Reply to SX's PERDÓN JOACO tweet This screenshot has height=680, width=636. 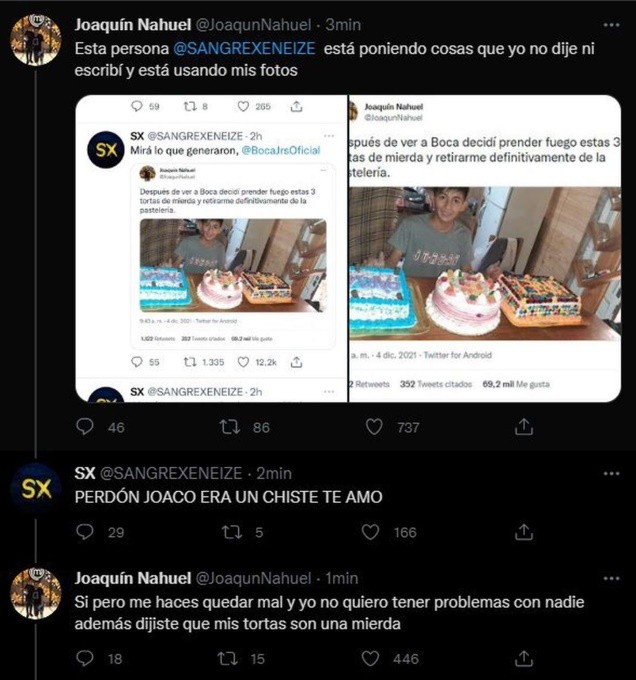[x=87, y=532]
